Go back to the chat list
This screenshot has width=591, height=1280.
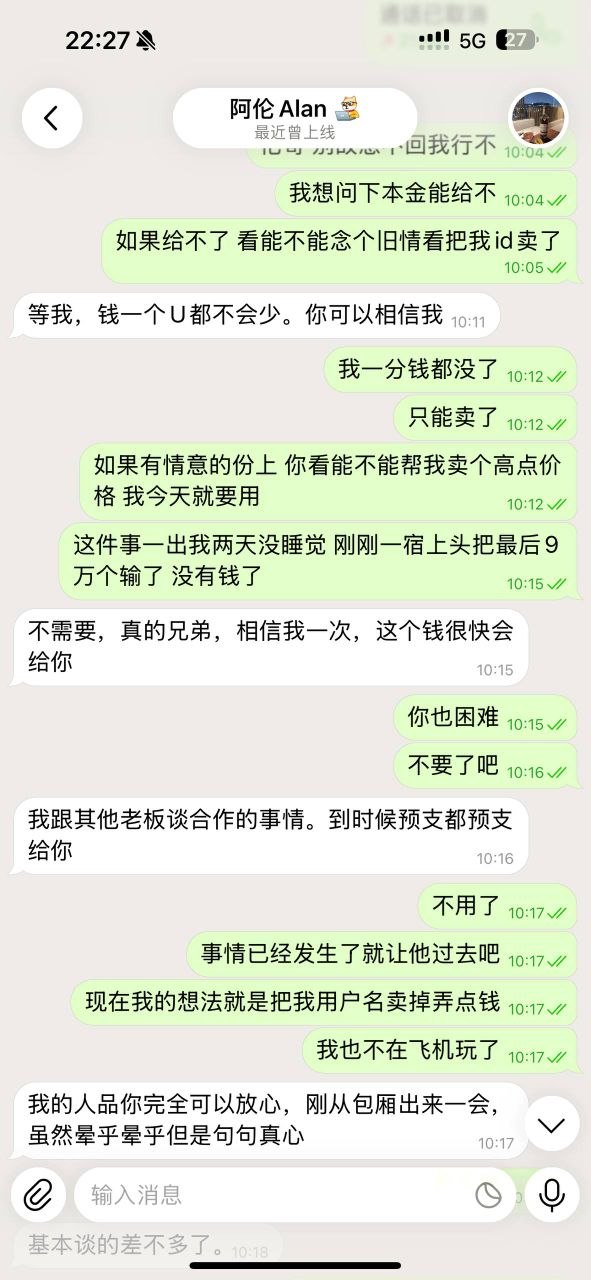(x=51, y=118)
